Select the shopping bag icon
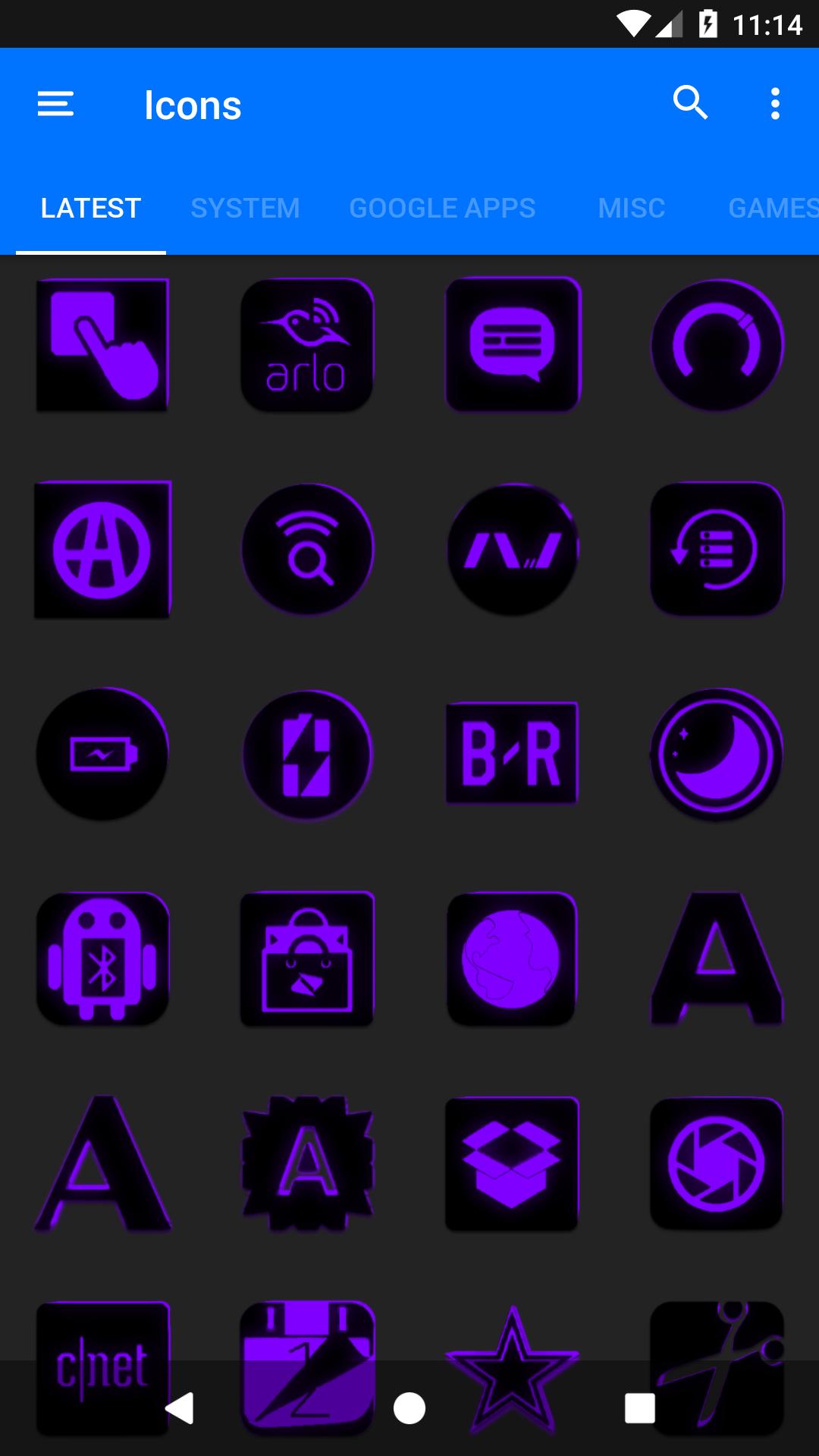This screenshot has height=1456, width=819. [x=307, y=959]
